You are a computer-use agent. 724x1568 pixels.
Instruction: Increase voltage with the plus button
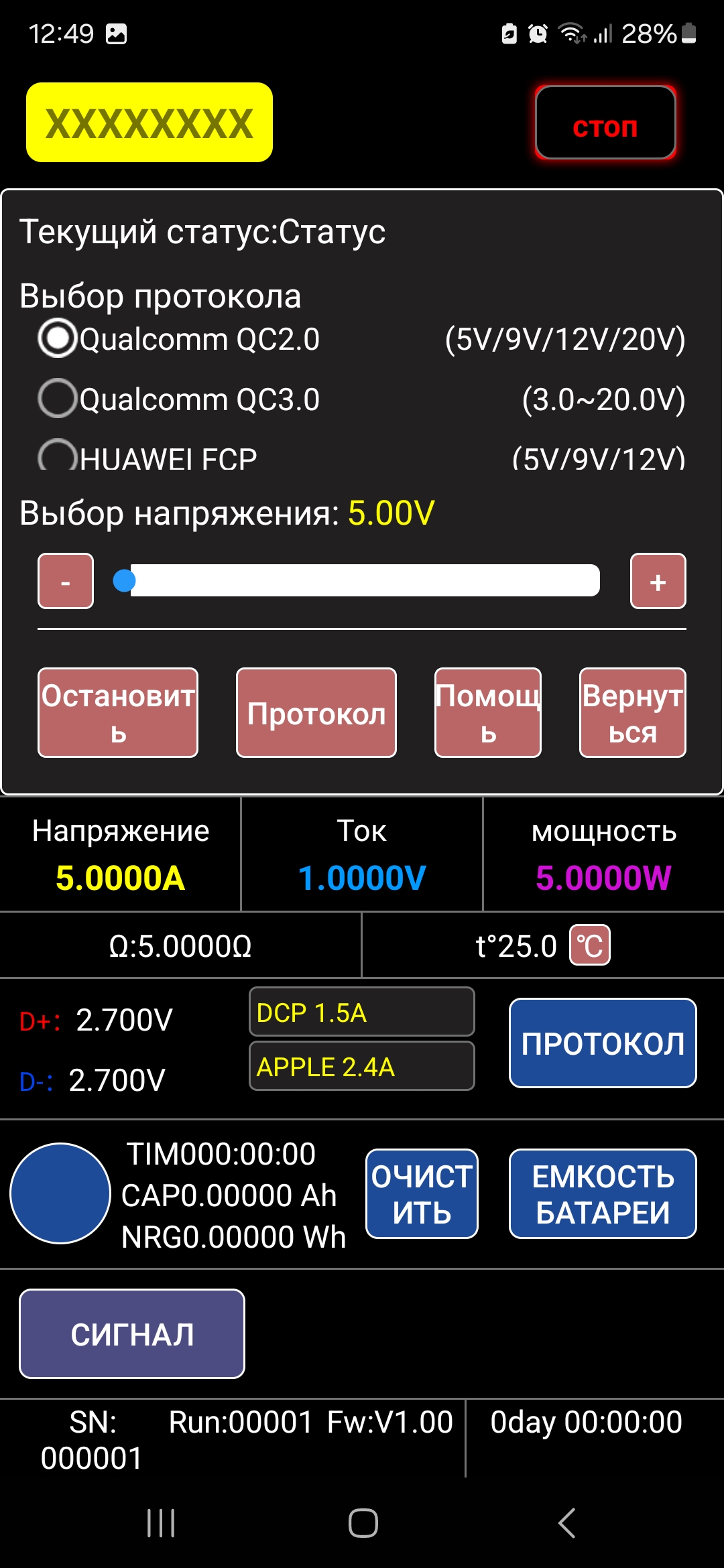(x=658, y=581)
